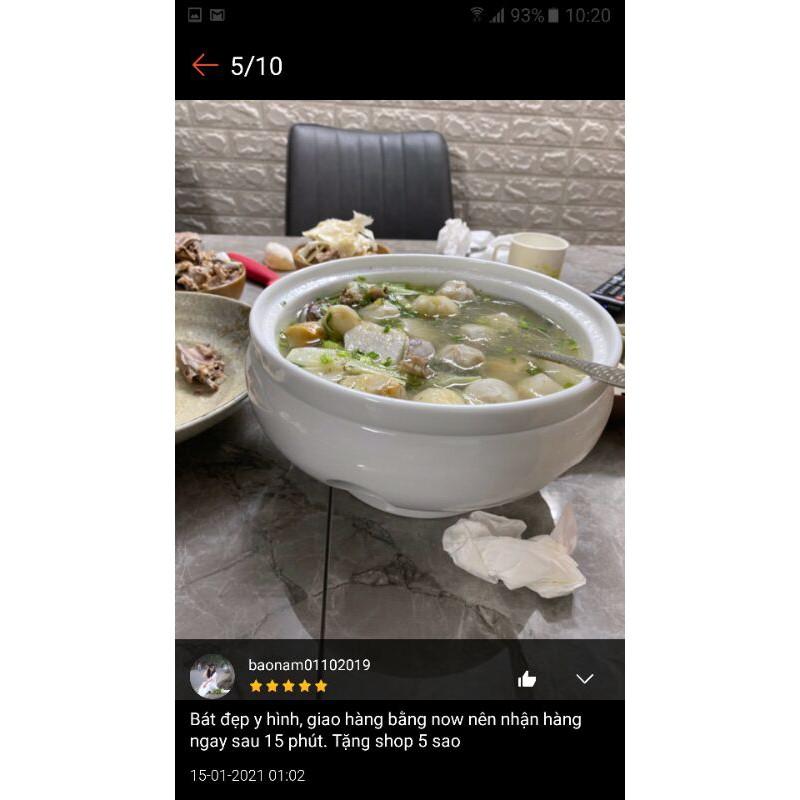Go back using the red arrow
Screen dimensions: 800x800
point(205,66)
